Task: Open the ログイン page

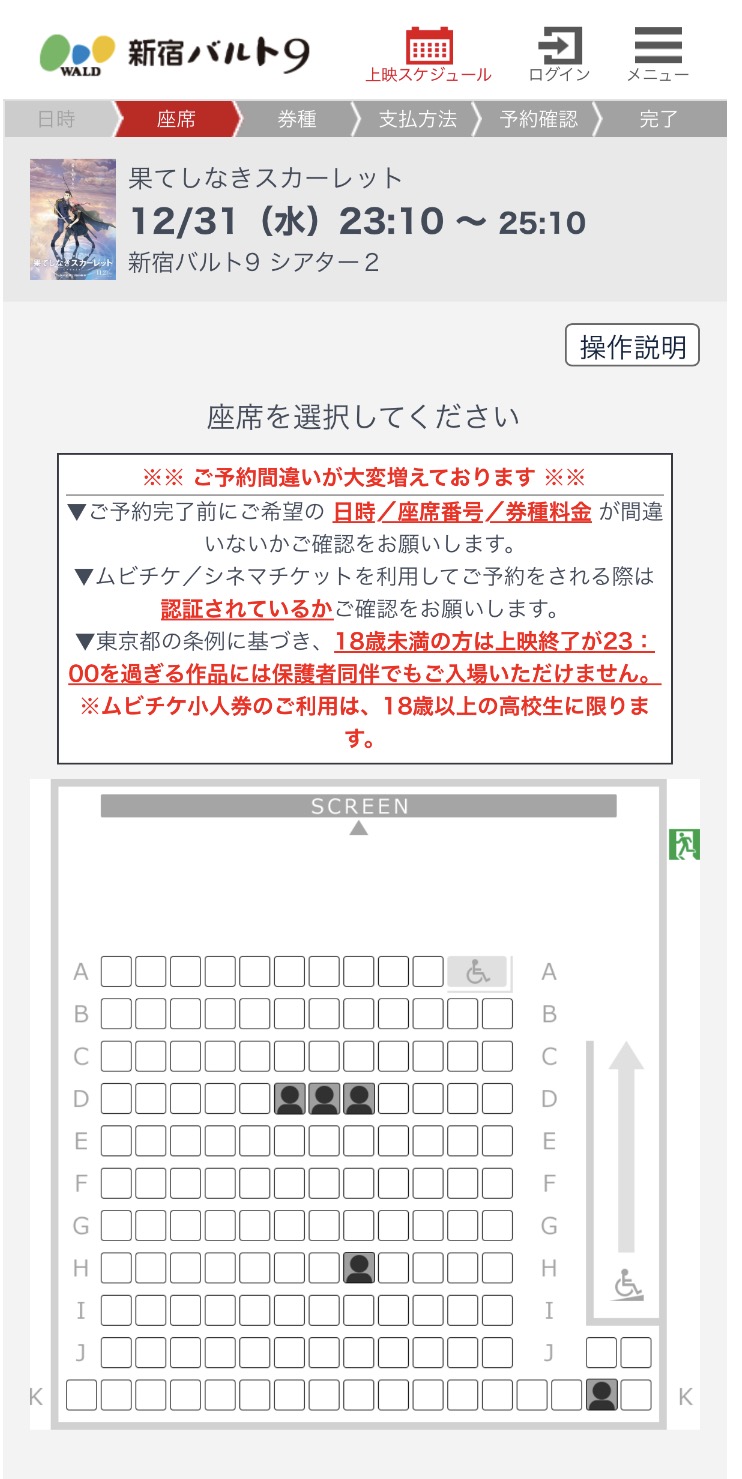Action: coord(559,55)
